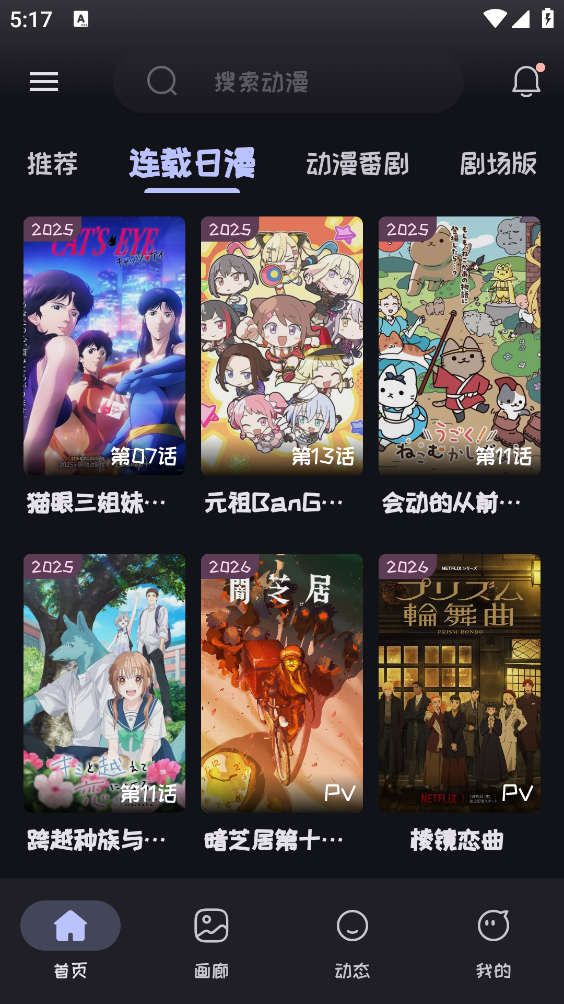Image resolution: width=564 pixels, height=1004 pixels.
Task: Open the notifications bell
Action: 526,81
